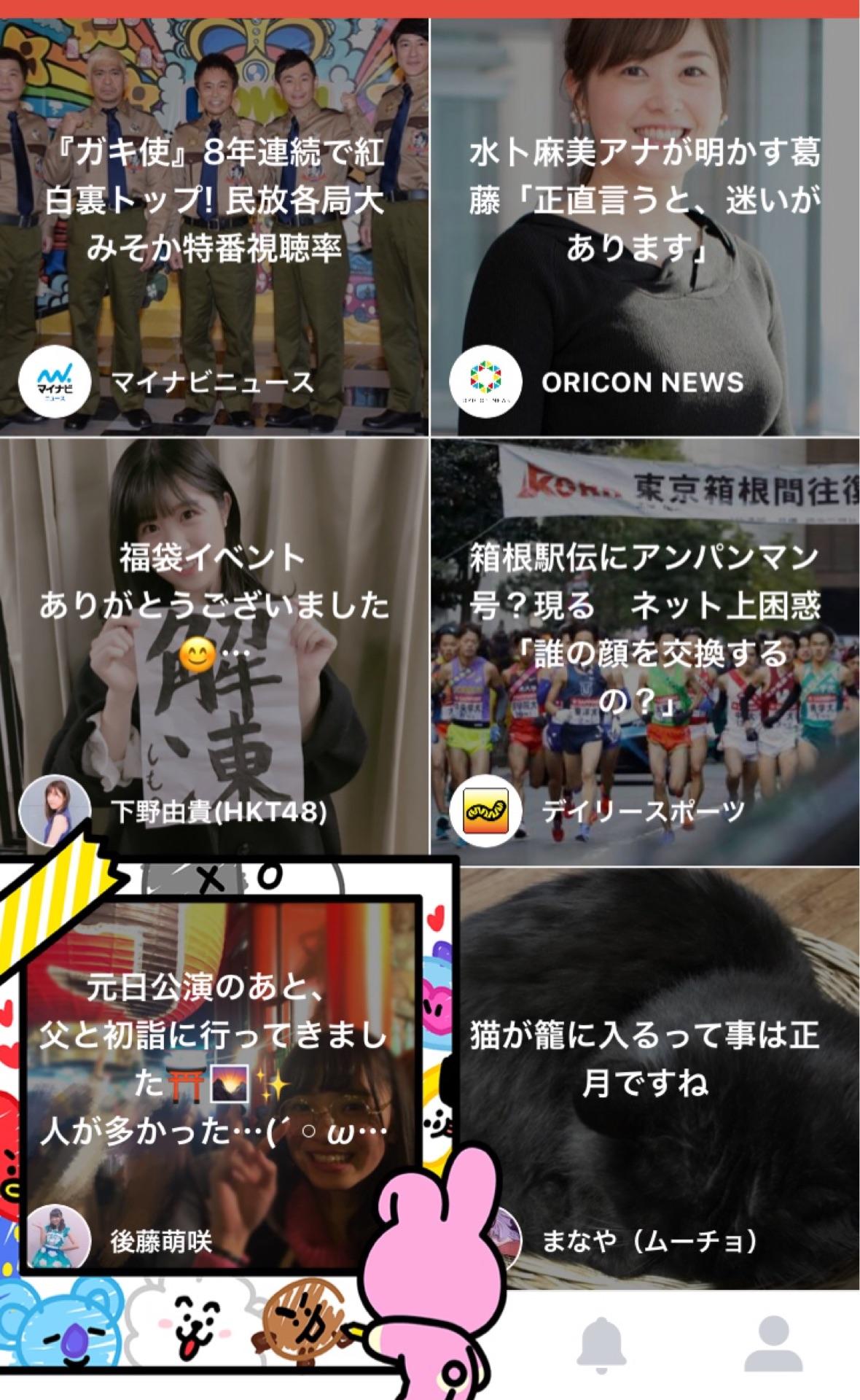Open the notifications bell tab

pos(602,1343)
